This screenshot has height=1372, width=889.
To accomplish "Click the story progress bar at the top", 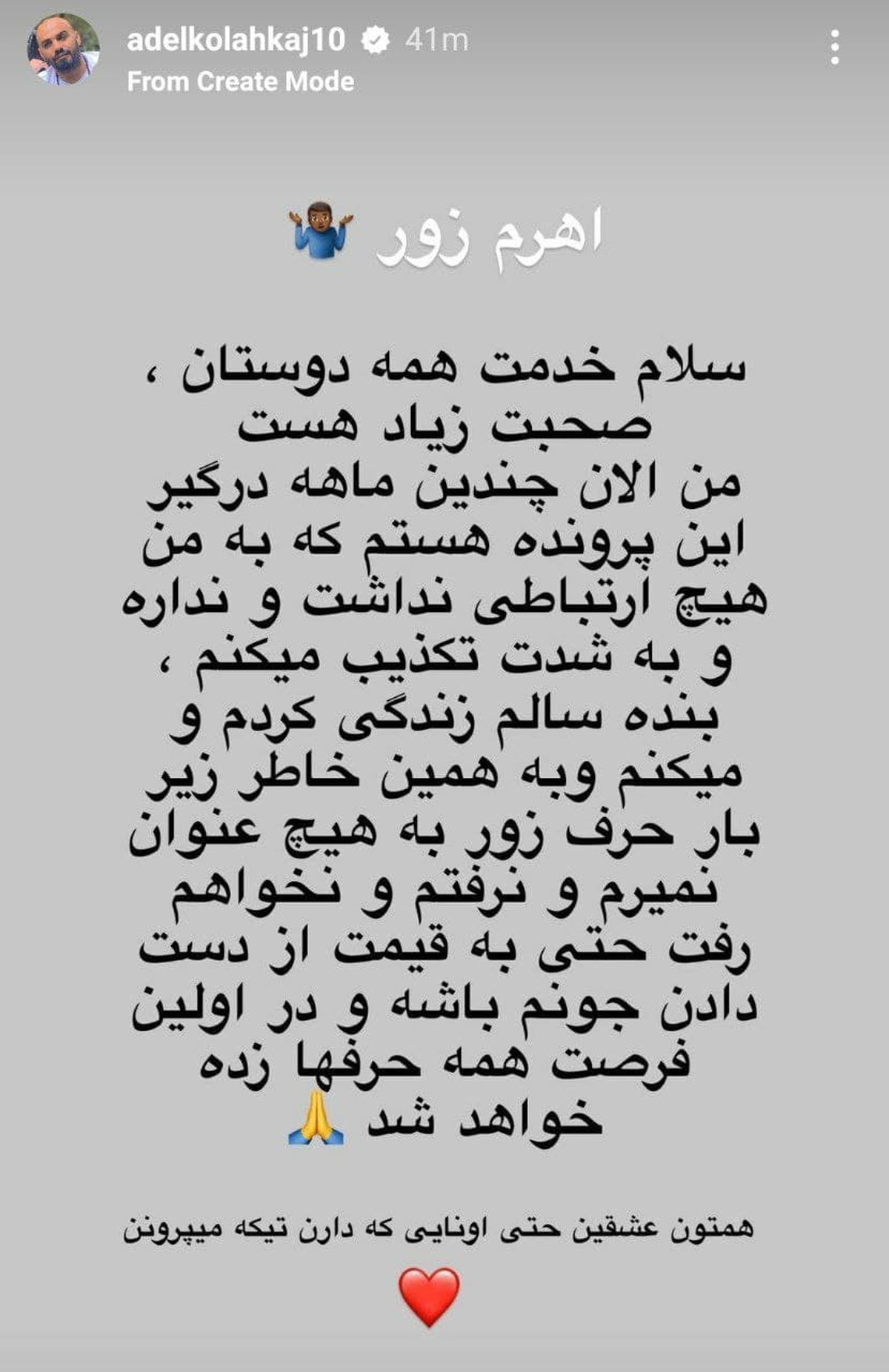I will [x=444, y=6].
